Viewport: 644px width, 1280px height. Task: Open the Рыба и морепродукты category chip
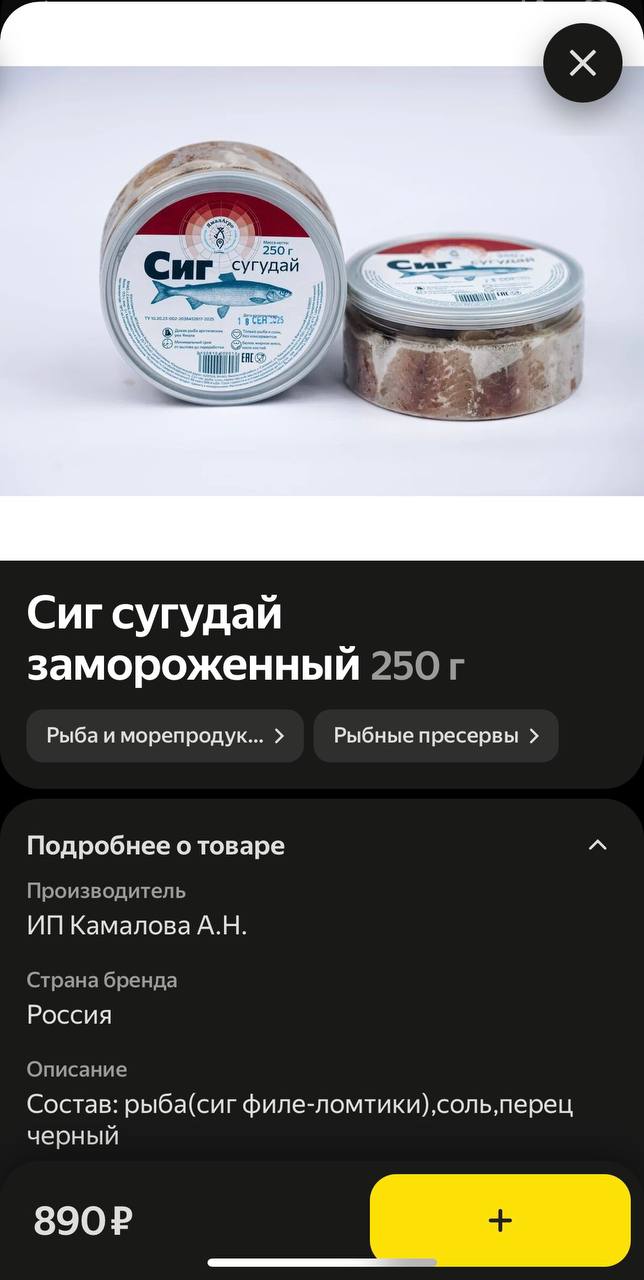point(165,736)
